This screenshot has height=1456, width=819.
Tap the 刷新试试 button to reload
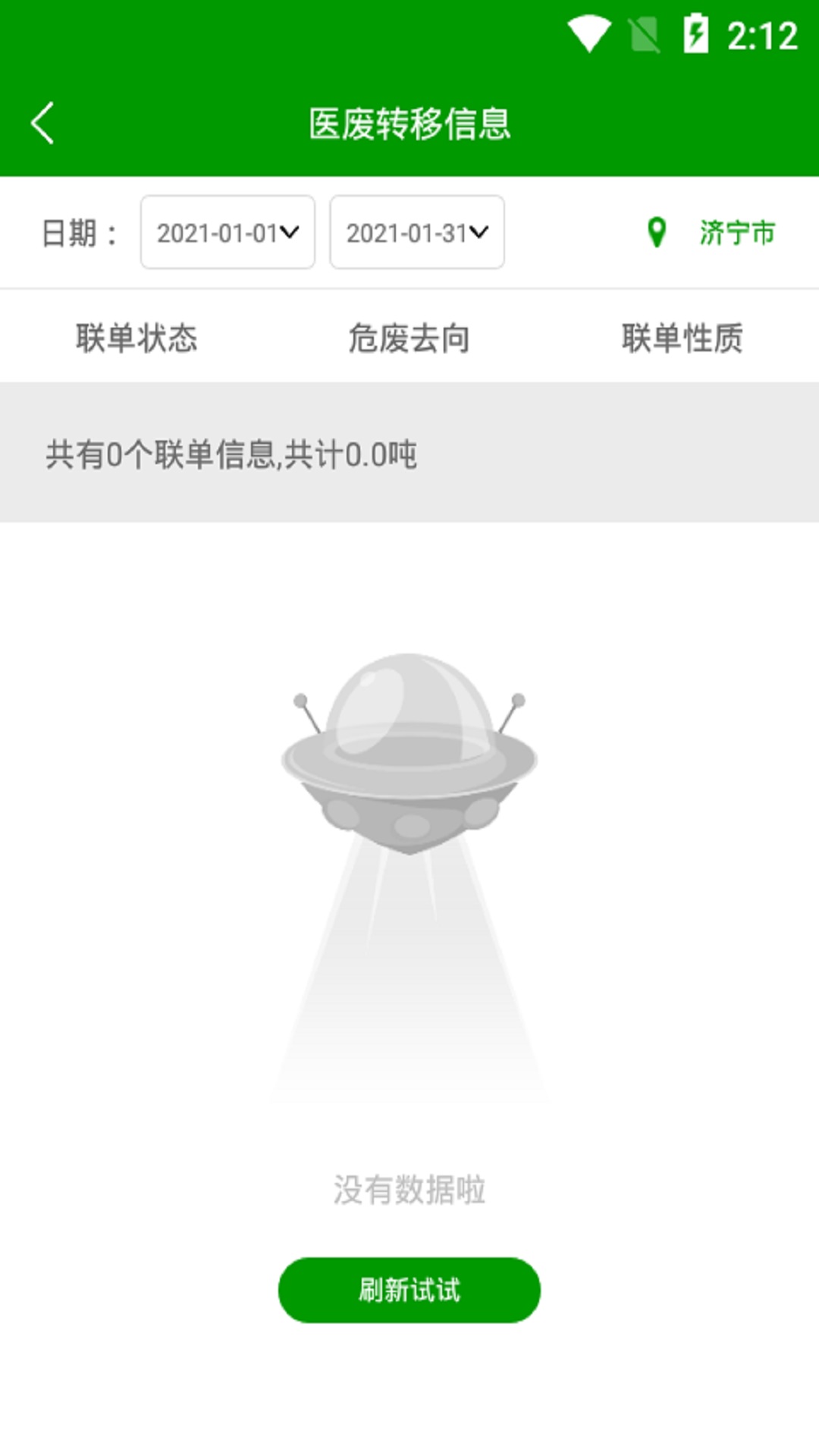pos(409,1290)
